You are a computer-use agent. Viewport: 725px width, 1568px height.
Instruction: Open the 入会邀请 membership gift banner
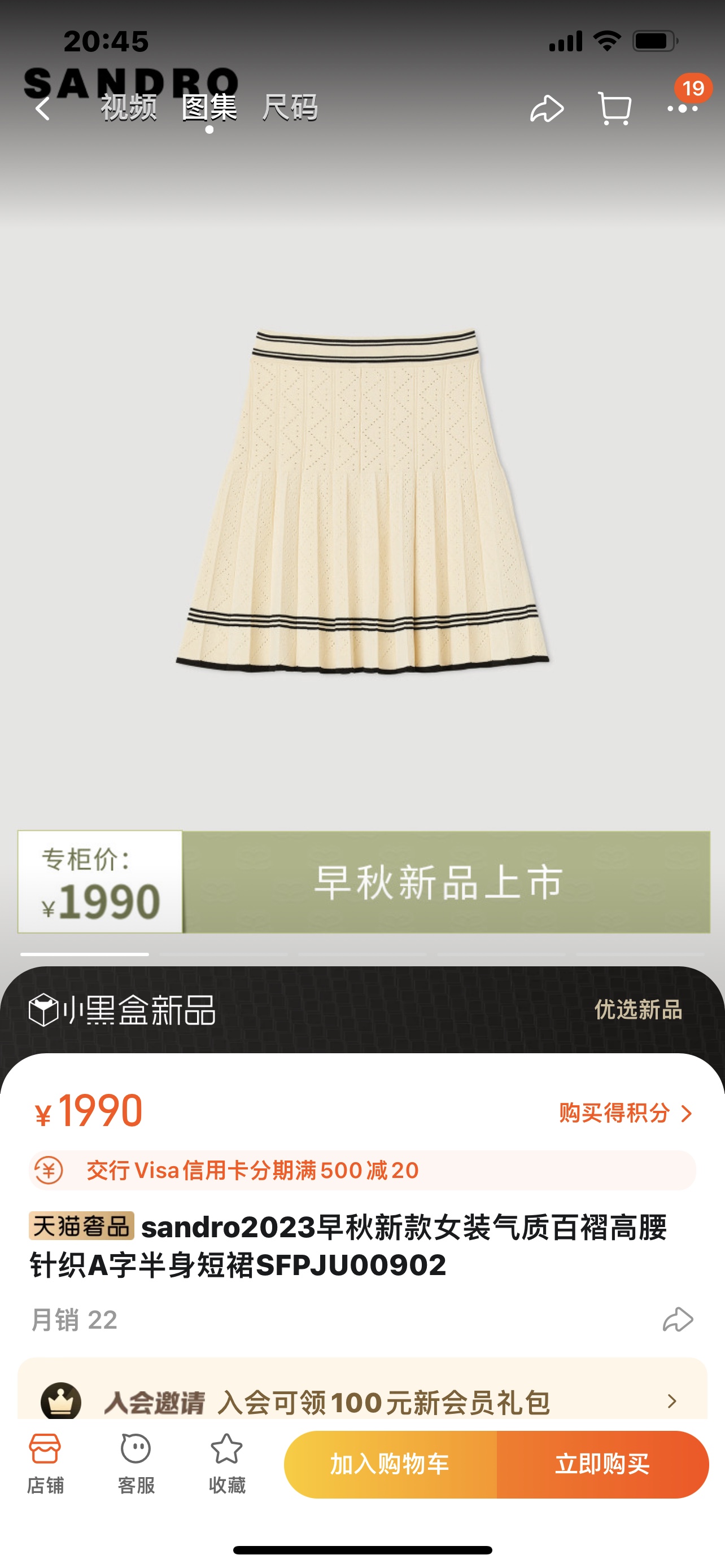(x=362, y=1401)
